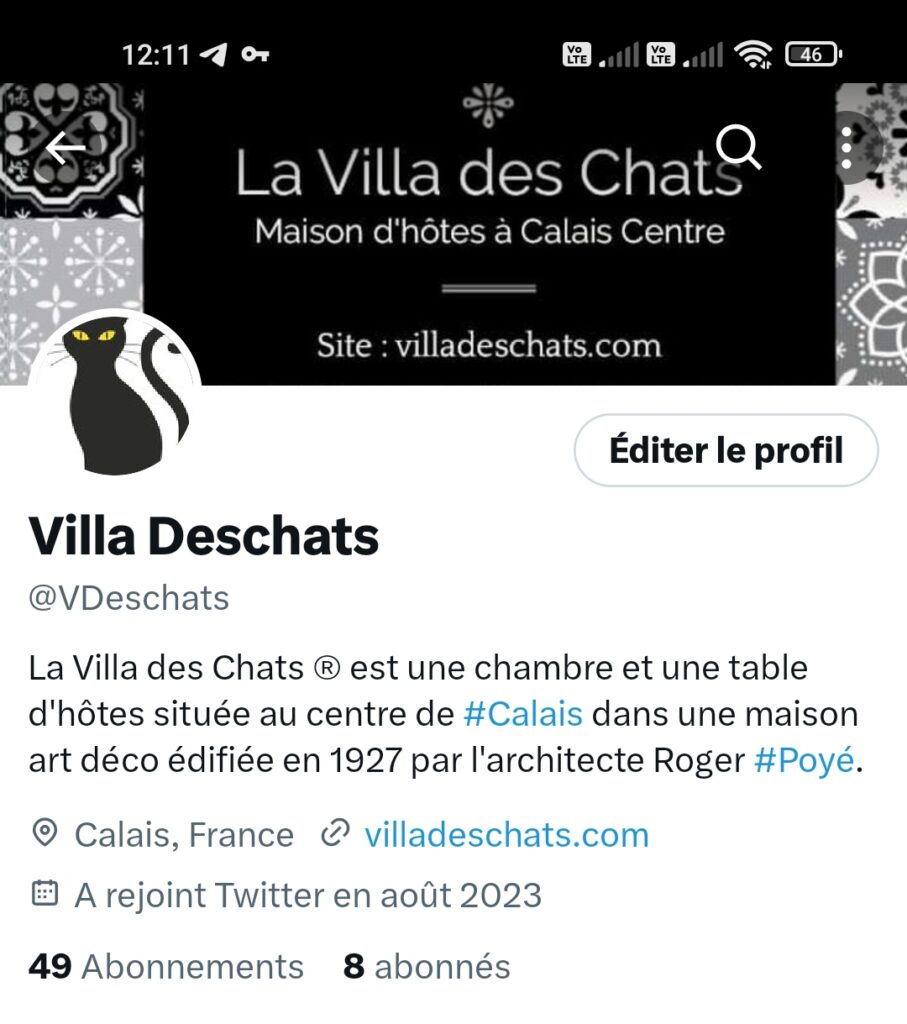View the 49 Abonnements list

pyautogui.click(x=166, y=967)
